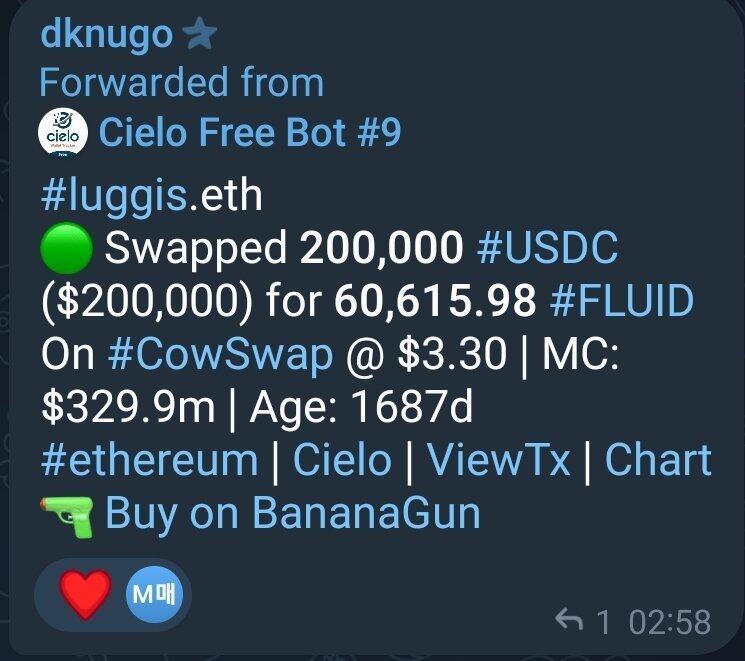This screenshot has width=745, height=661.
Task: Open dknugo's profile from sender name
Action: coord(106,35)
